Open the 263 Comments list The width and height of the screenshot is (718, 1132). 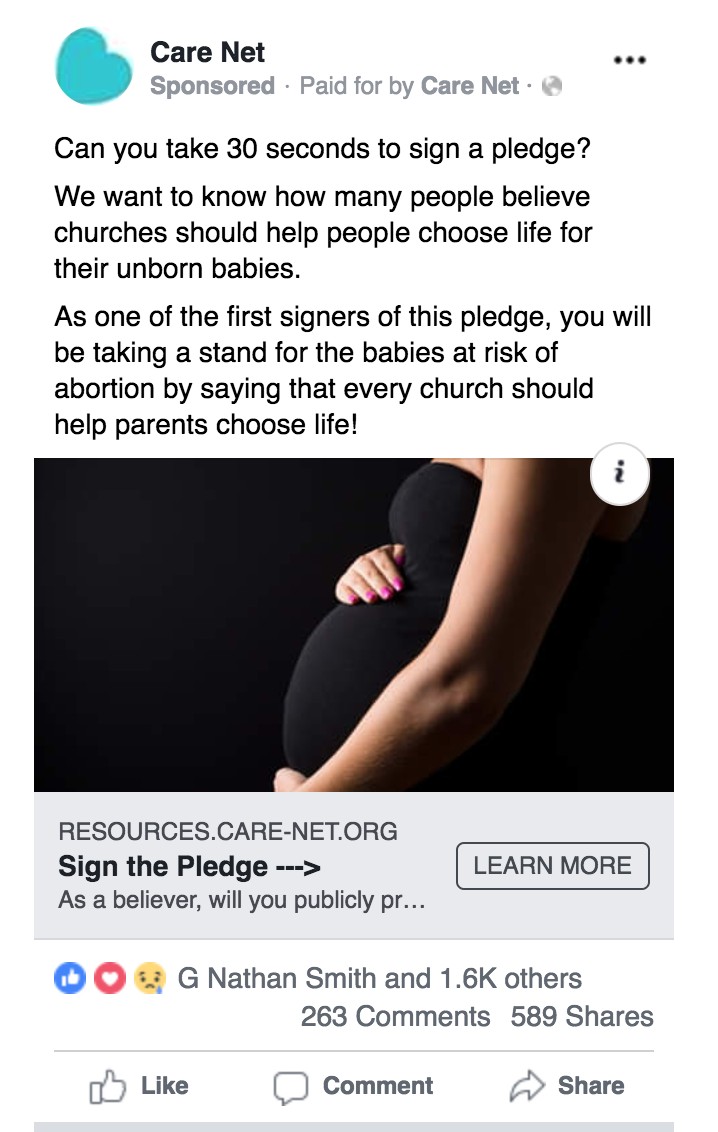[x=396, y=1017]
